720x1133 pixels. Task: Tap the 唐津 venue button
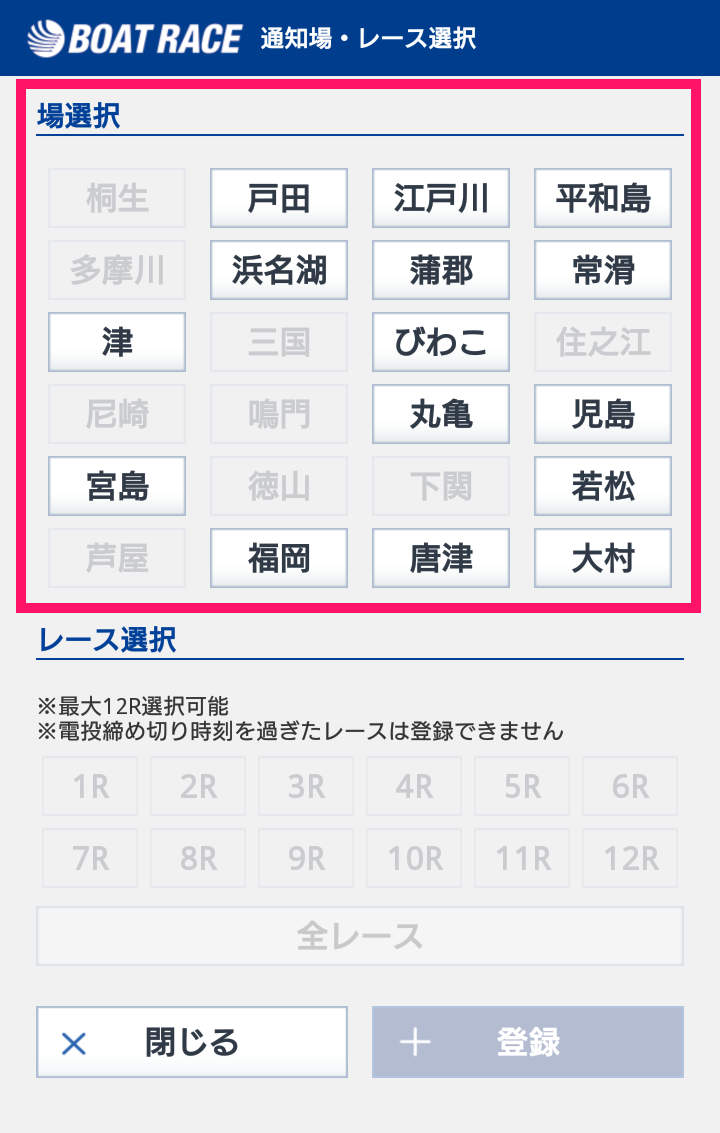[441, 558]
